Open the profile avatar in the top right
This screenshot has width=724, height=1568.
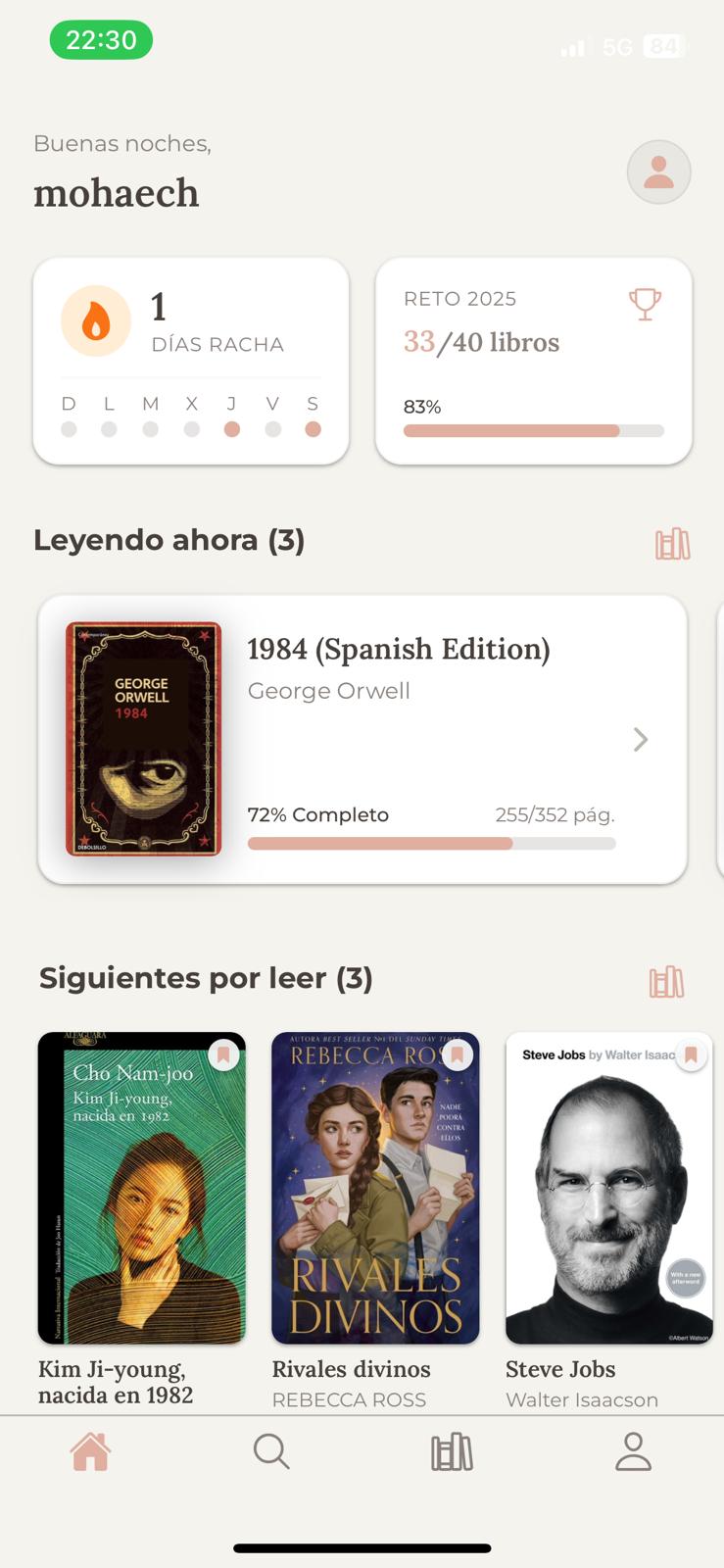(x=657, y=171)
